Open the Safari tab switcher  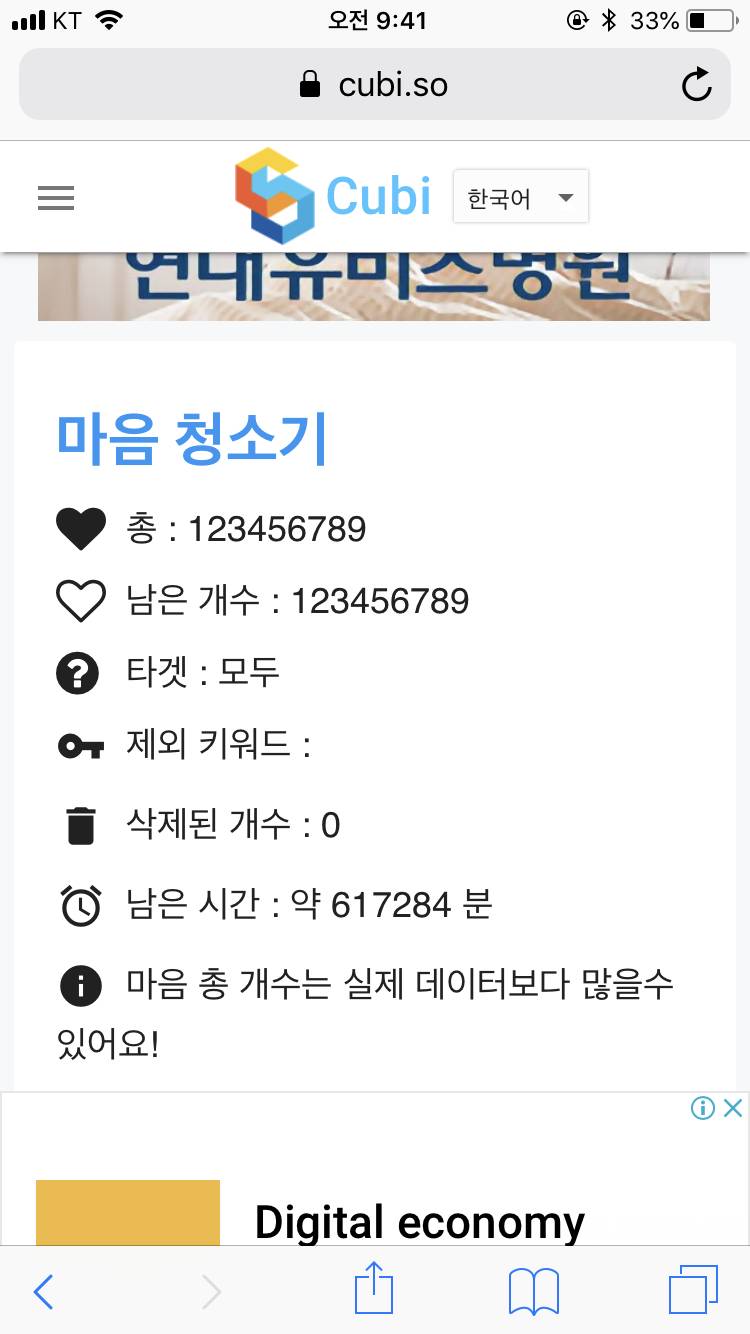(x=692, y=1290)
